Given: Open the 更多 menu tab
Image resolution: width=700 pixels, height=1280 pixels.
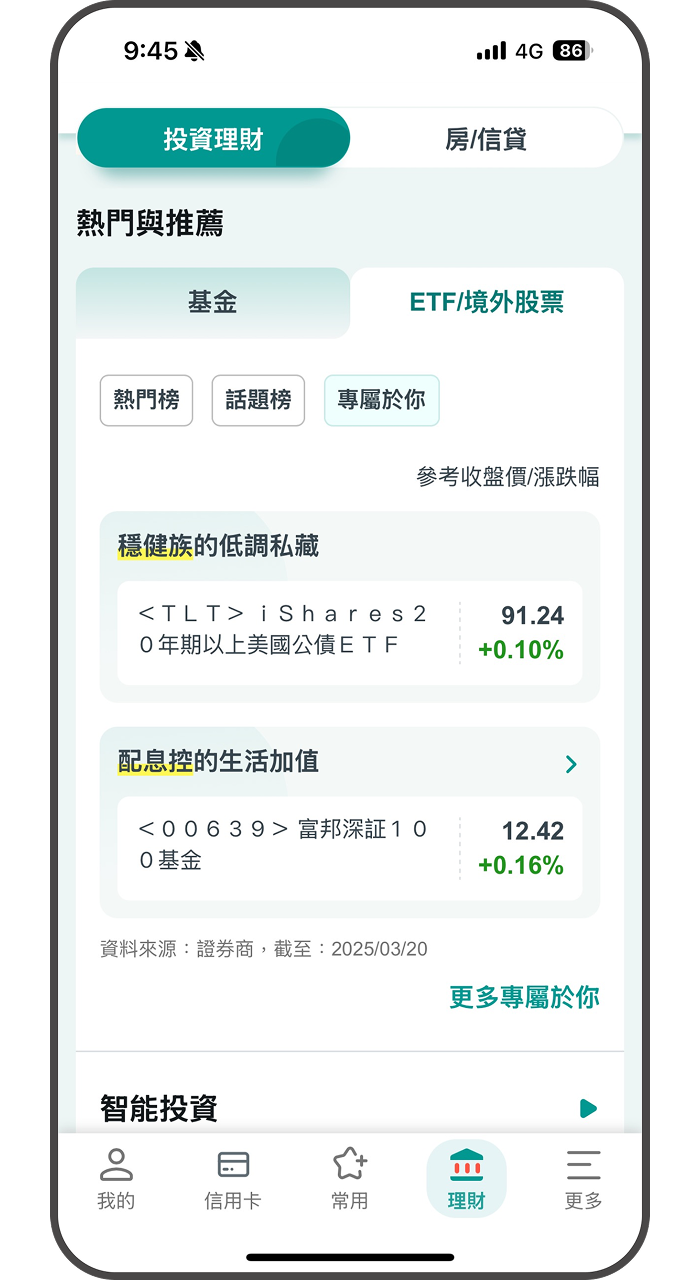Looking at the screenshot, I should [x=583, y=1179].
